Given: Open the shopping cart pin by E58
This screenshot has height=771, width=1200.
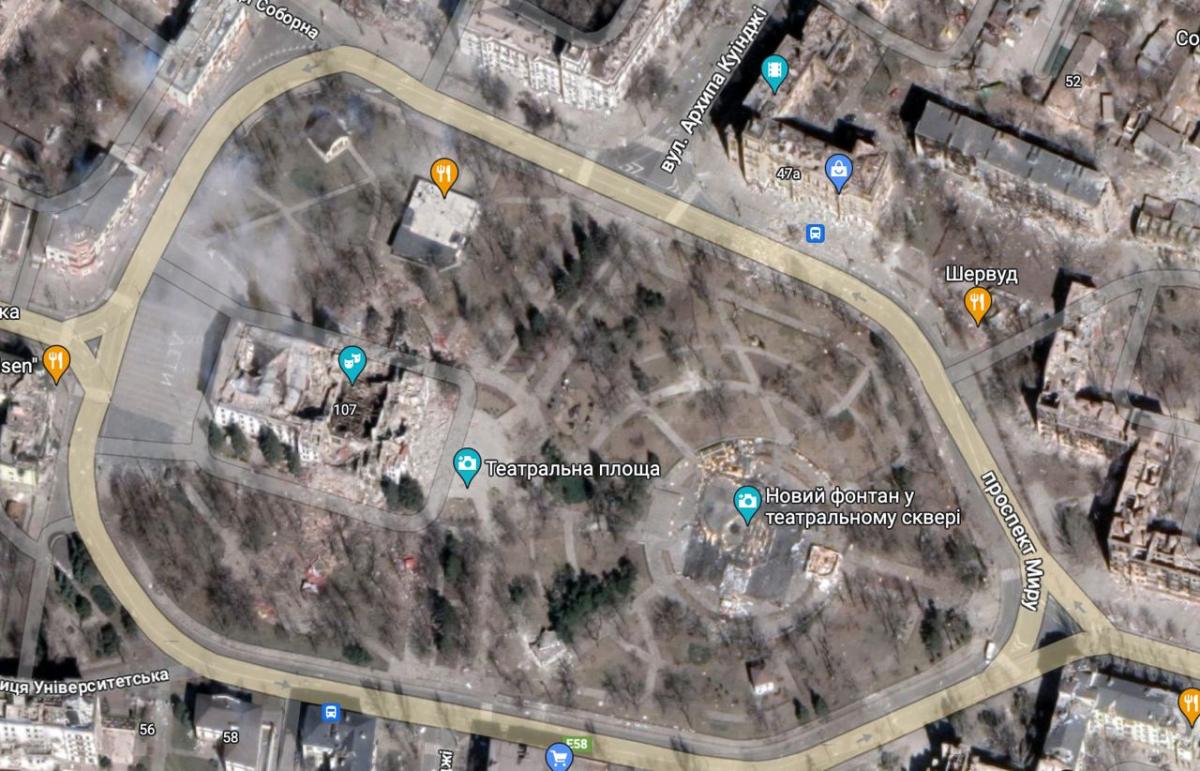Looking at the screenshot, I should pyautogui.click(x=560, y=756).
